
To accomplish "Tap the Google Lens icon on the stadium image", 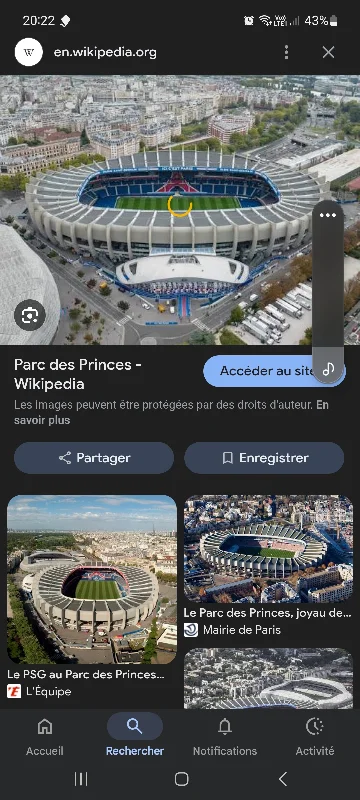I will (x=30, y=315).
